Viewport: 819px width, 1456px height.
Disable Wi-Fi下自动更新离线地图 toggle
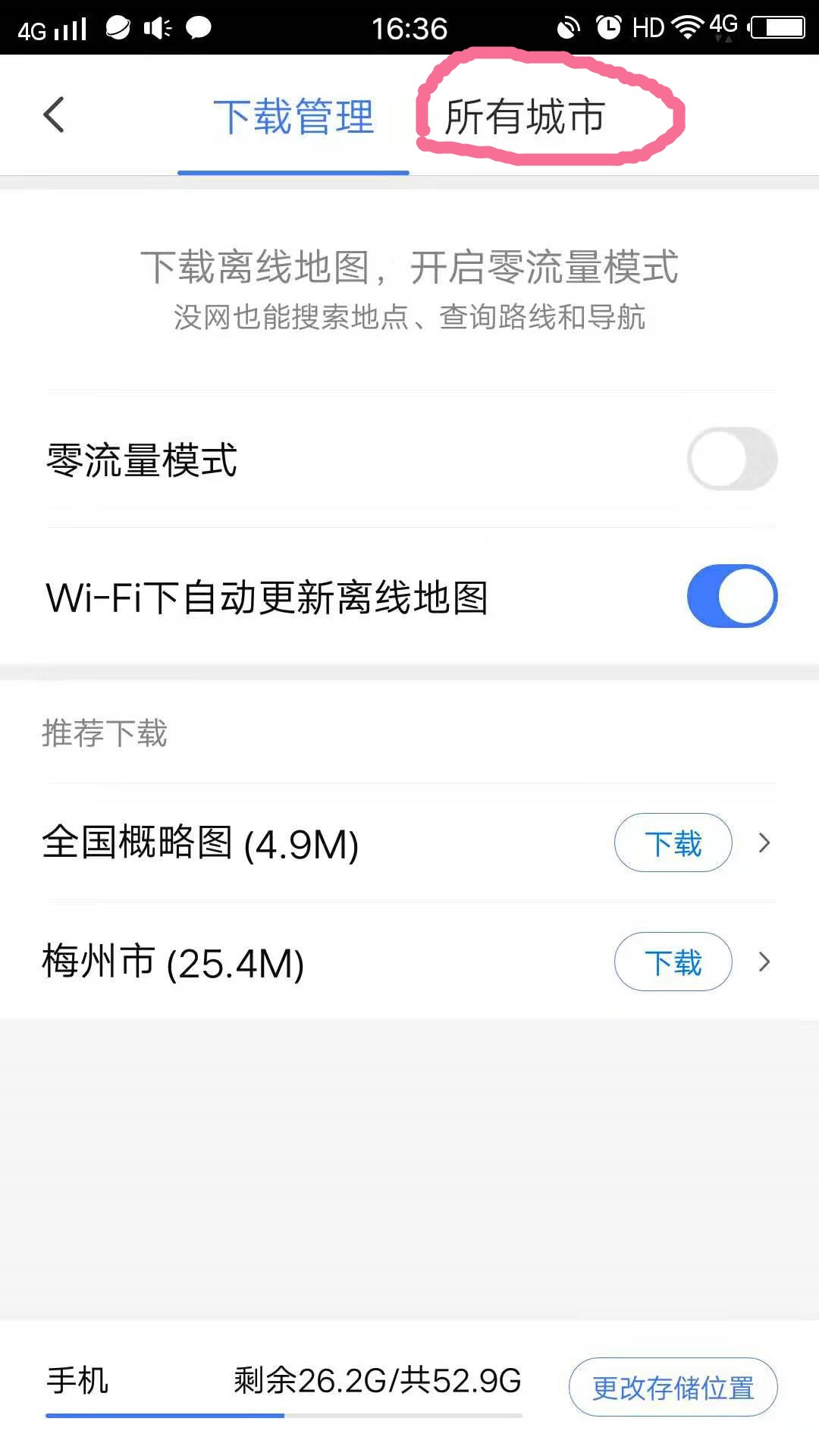pos(730,596)
